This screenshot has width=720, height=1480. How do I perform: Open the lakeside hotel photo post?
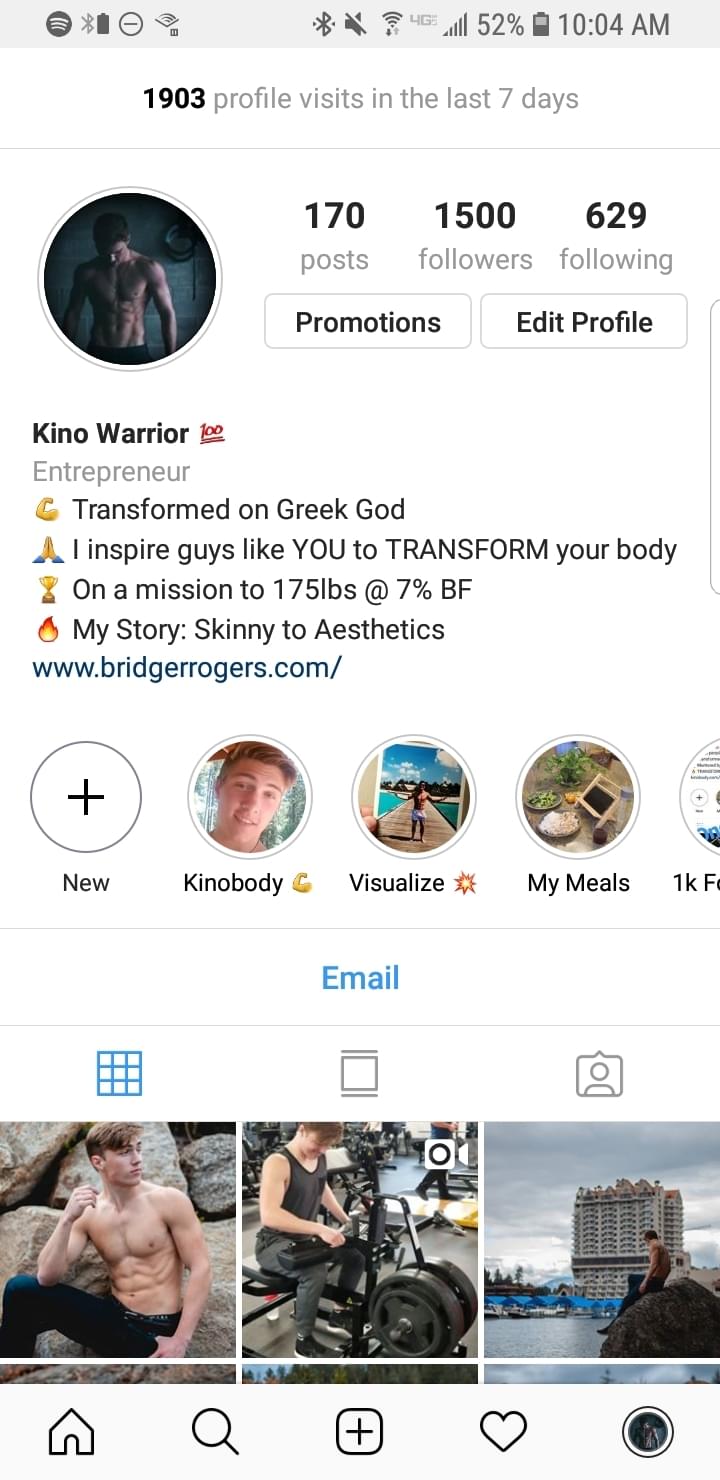coord(602,1239)
